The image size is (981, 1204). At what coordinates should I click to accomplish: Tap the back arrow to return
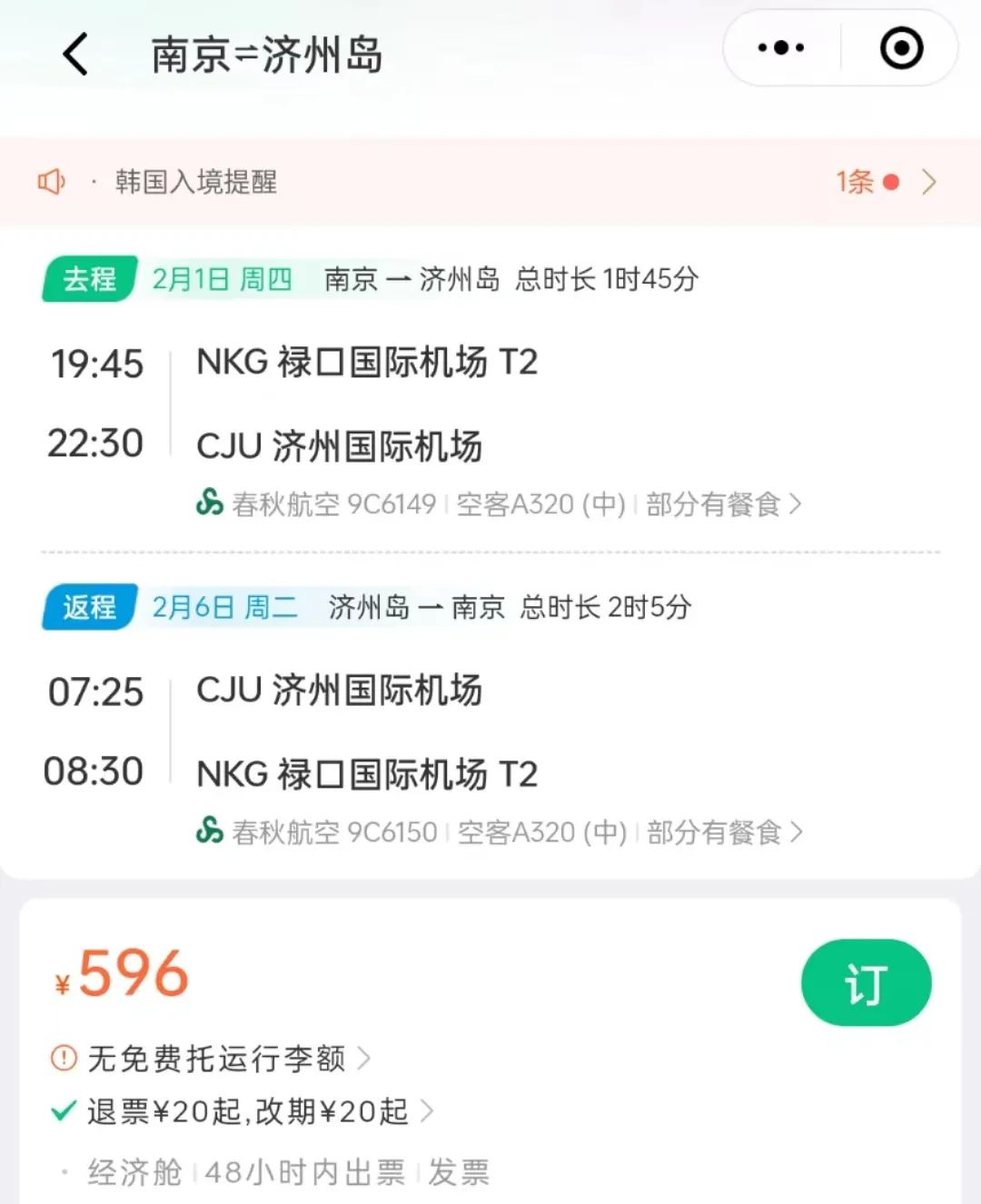pos(75,53)
